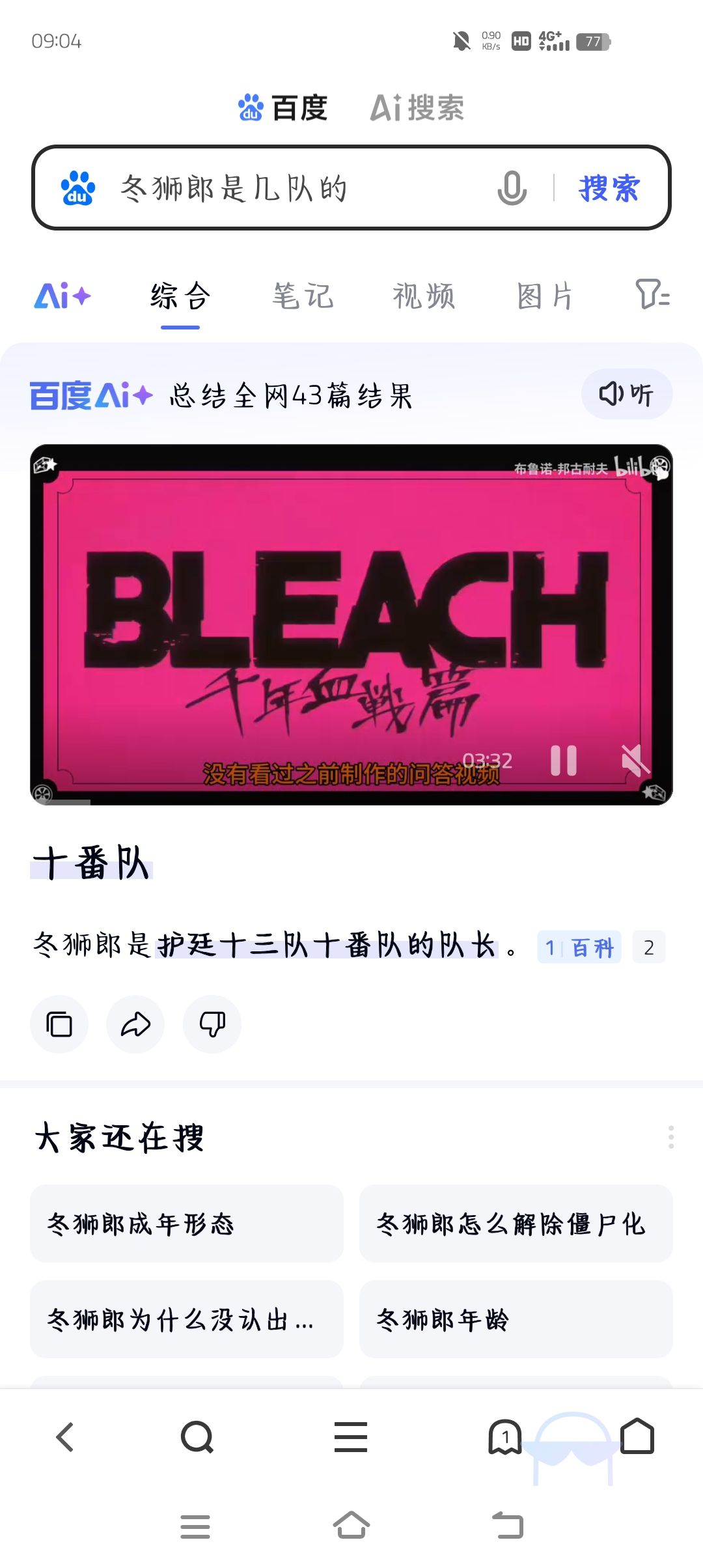The width and height of the screenshot is (703, 1568).
Task: Copy the AI answer
Action: click(59, 1024)
